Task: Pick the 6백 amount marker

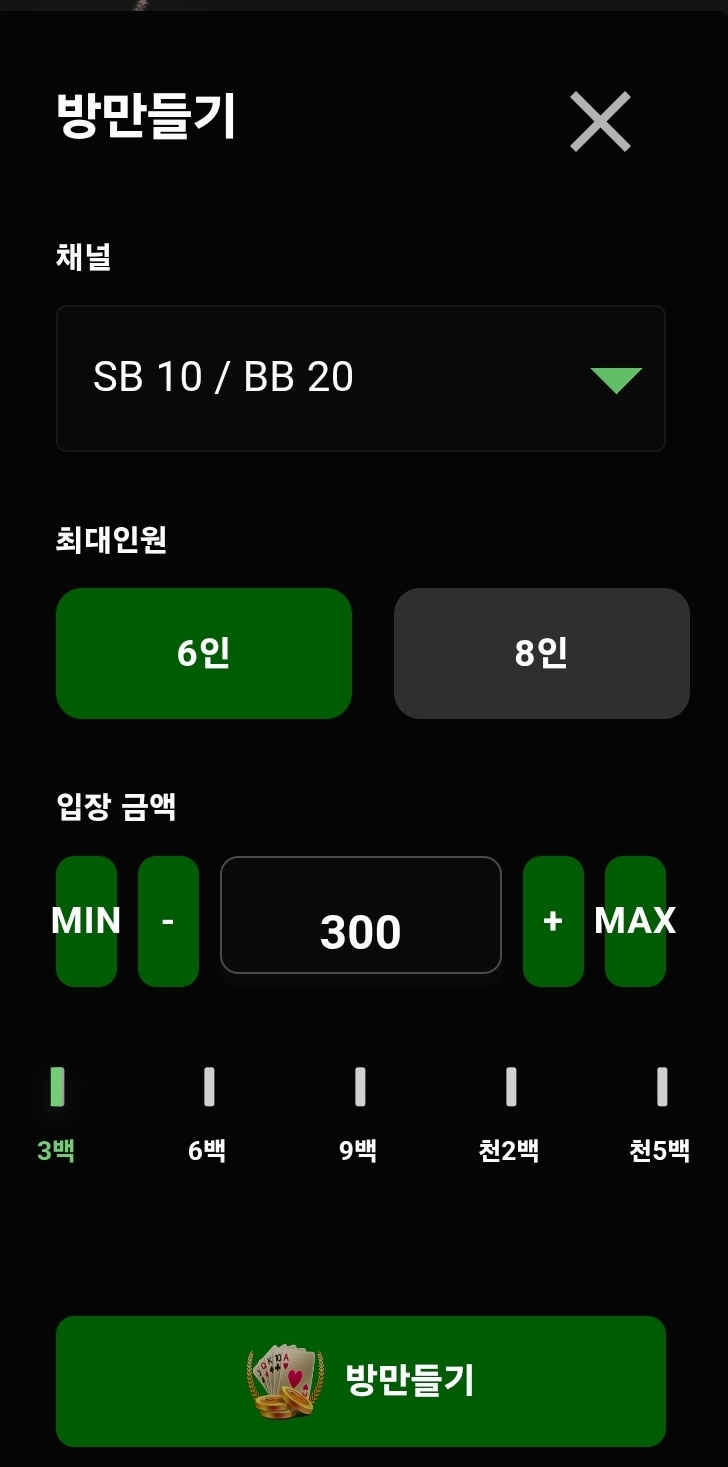Action: click(208, 1087)
